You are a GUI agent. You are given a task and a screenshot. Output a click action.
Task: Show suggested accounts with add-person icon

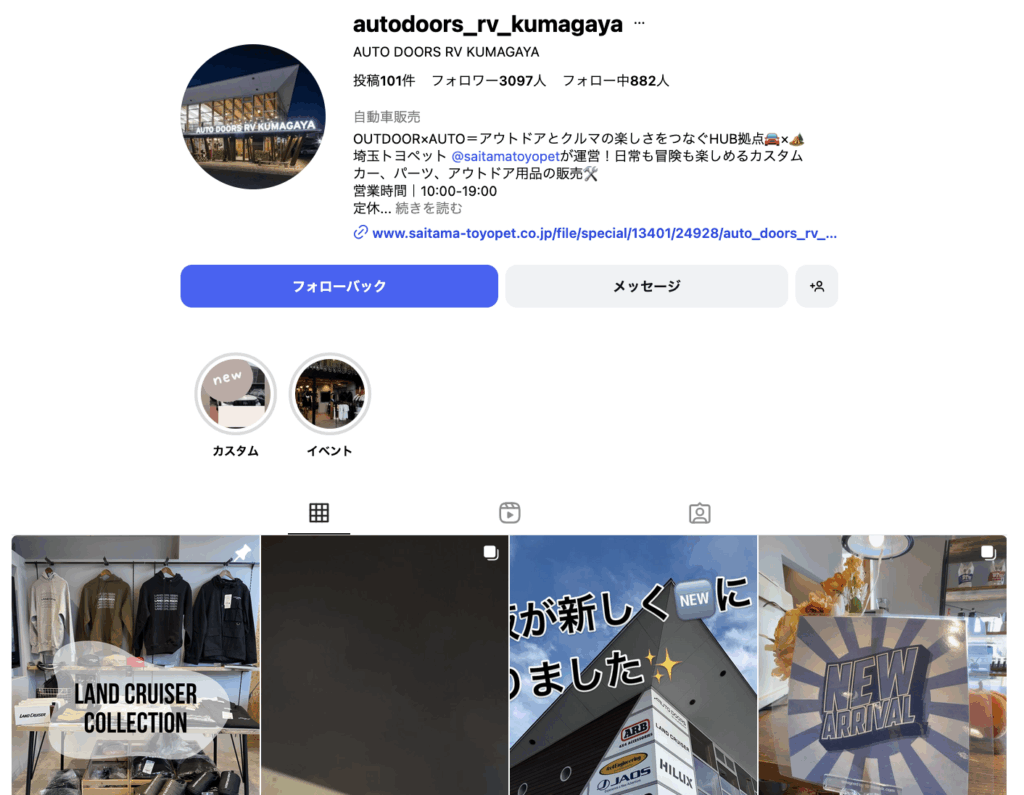point(817,286)
